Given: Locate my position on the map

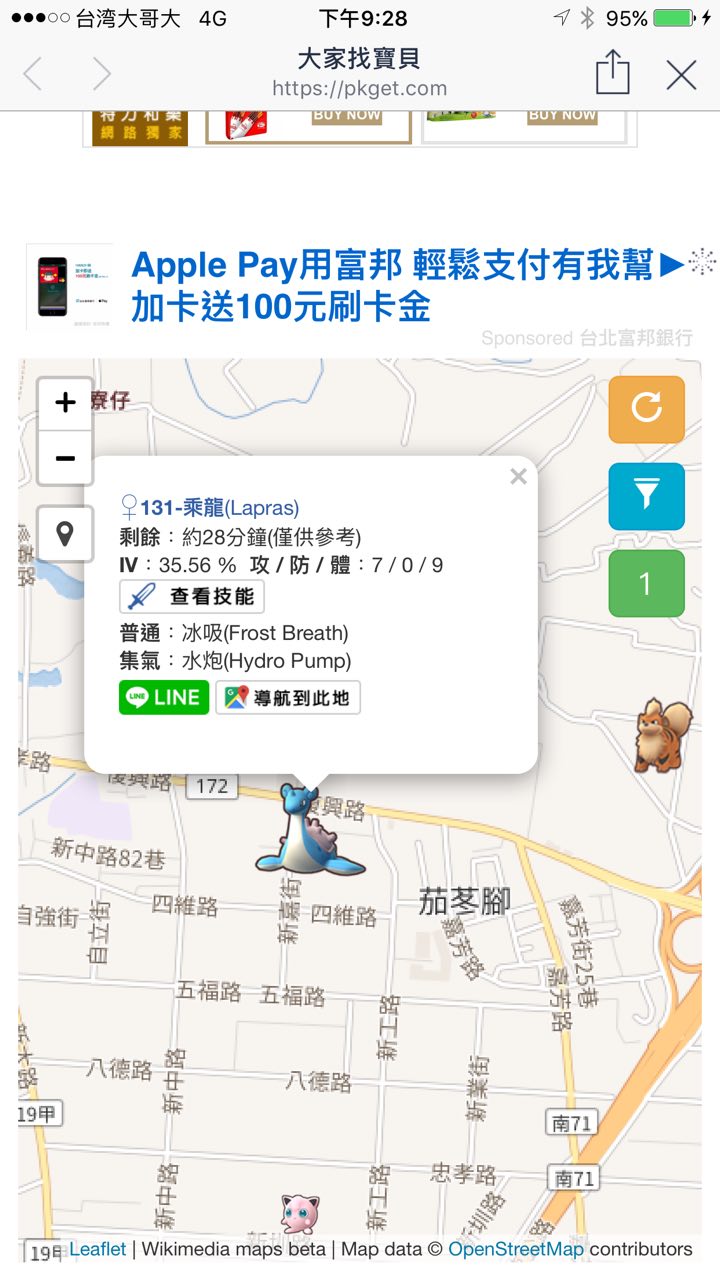Looking at the screenshot, I should (x=65, y=533).
